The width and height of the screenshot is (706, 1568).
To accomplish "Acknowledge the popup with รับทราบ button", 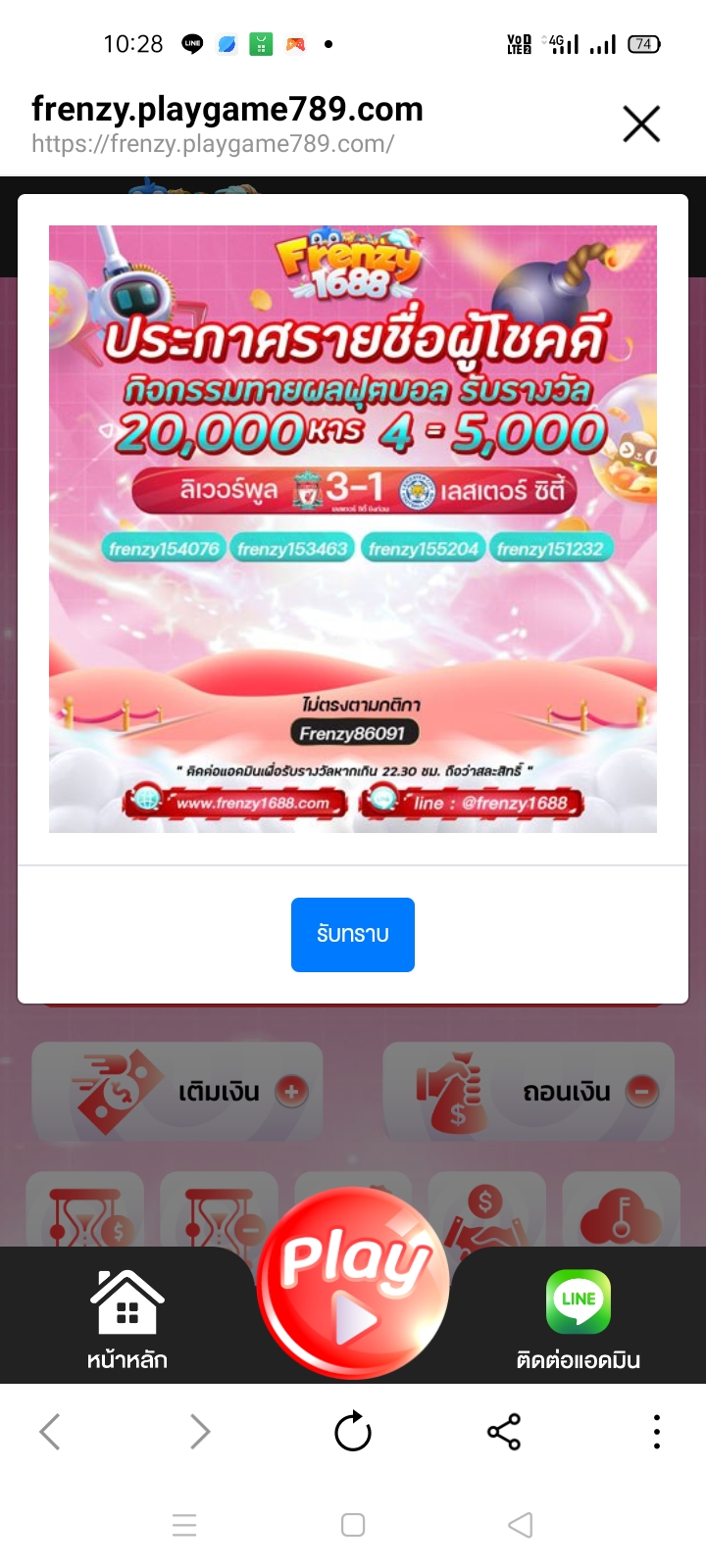I will [353, 934].
